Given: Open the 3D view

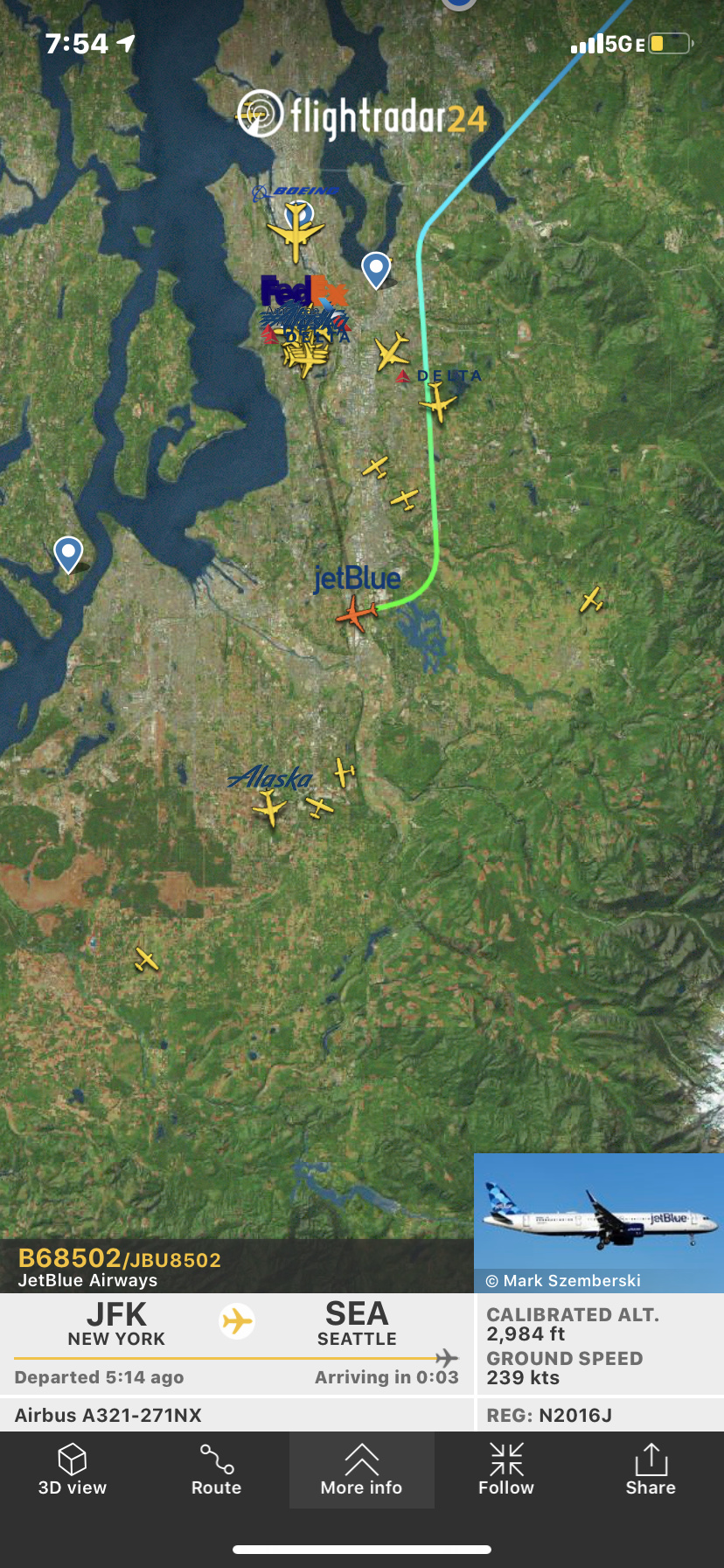Looking at the screenshot, I should click(x=73, y=1470).
